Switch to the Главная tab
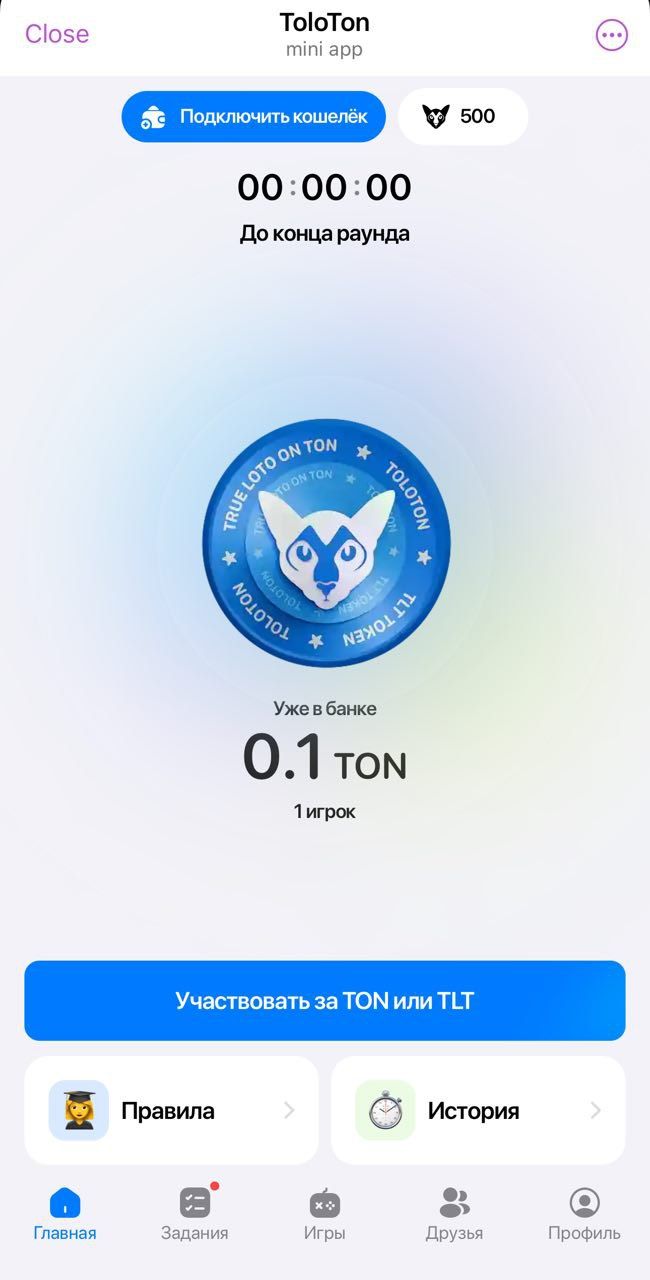Viewport: 650px width, 1280px height. point(65,1214)
